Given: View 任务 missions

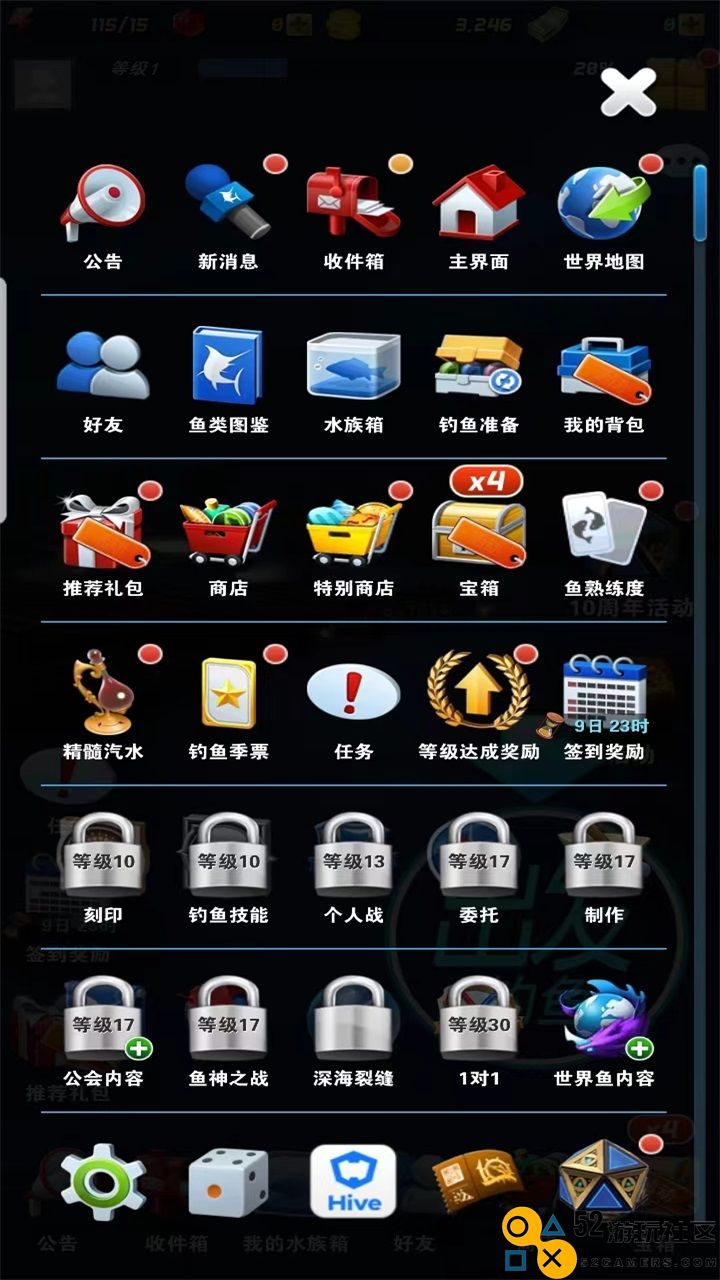Looking at the screenshot, I should click(353, 693).
